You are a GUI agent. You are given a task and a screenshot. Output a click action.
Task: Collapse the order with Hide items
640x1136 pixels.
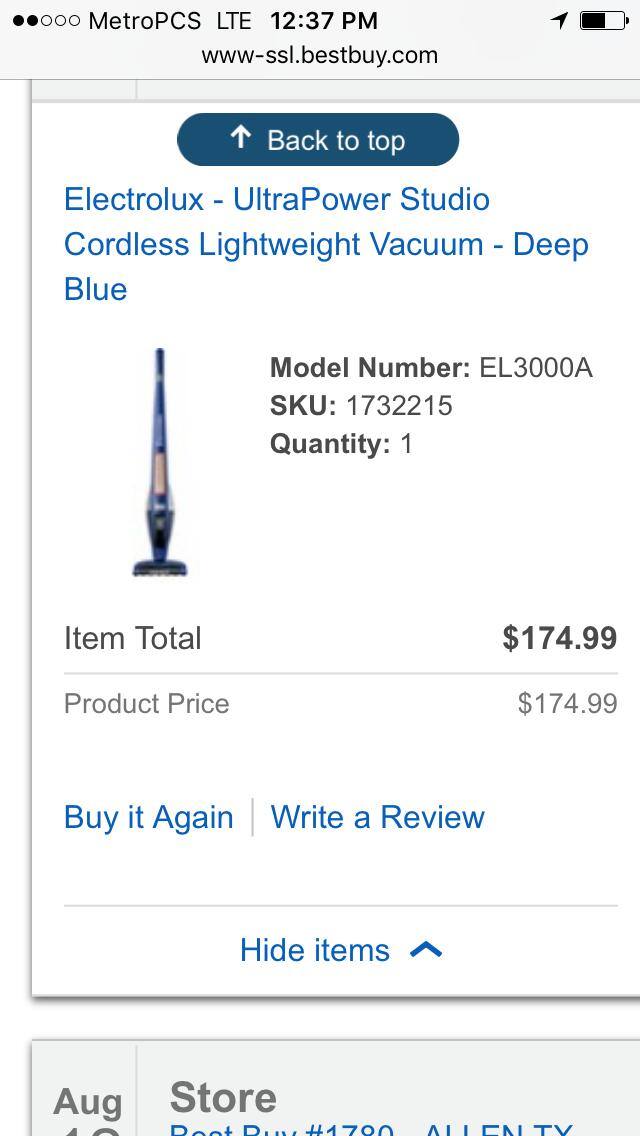[340, 950]
